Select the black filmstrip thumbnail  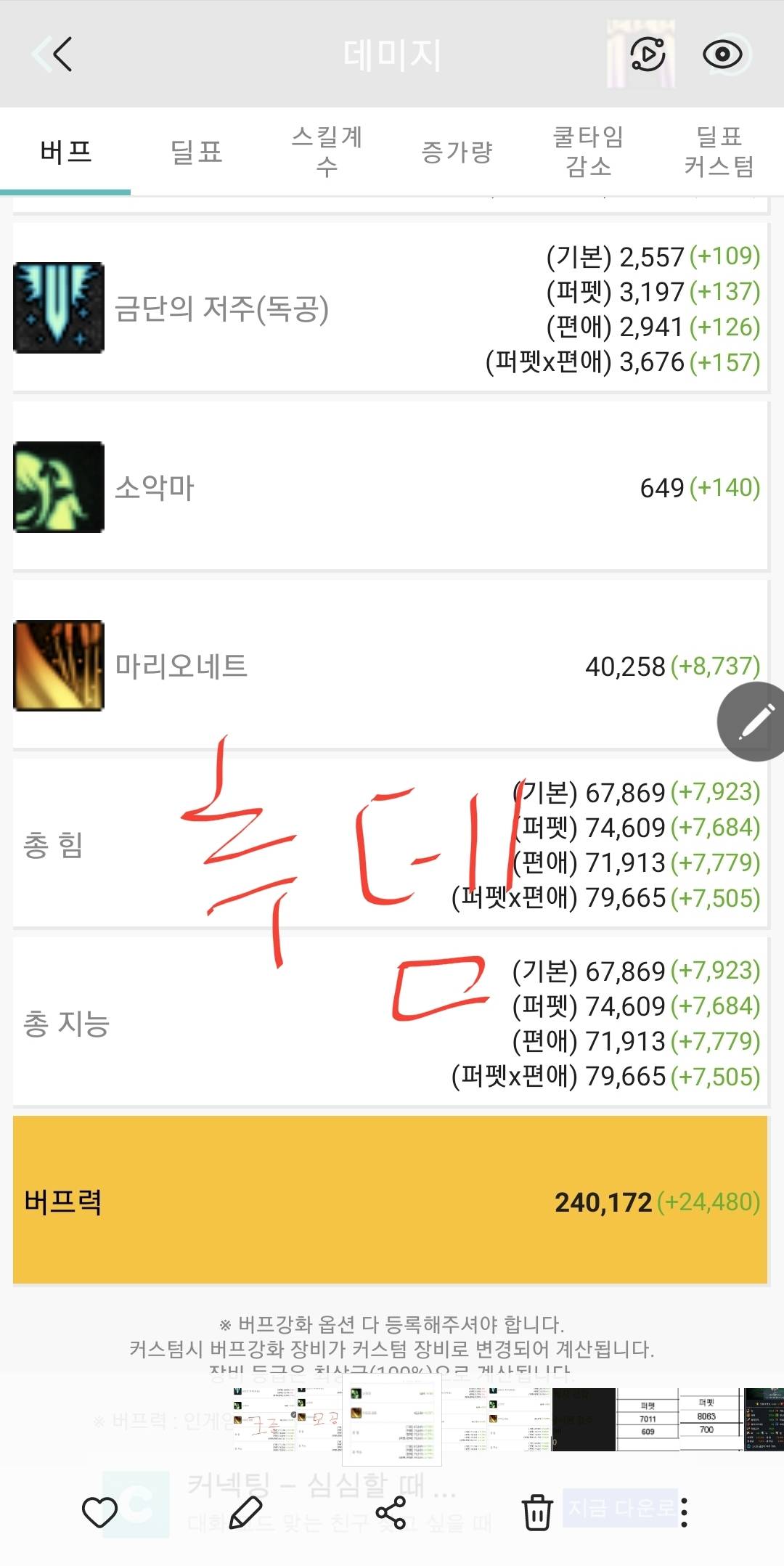[x=584, y=1419]
